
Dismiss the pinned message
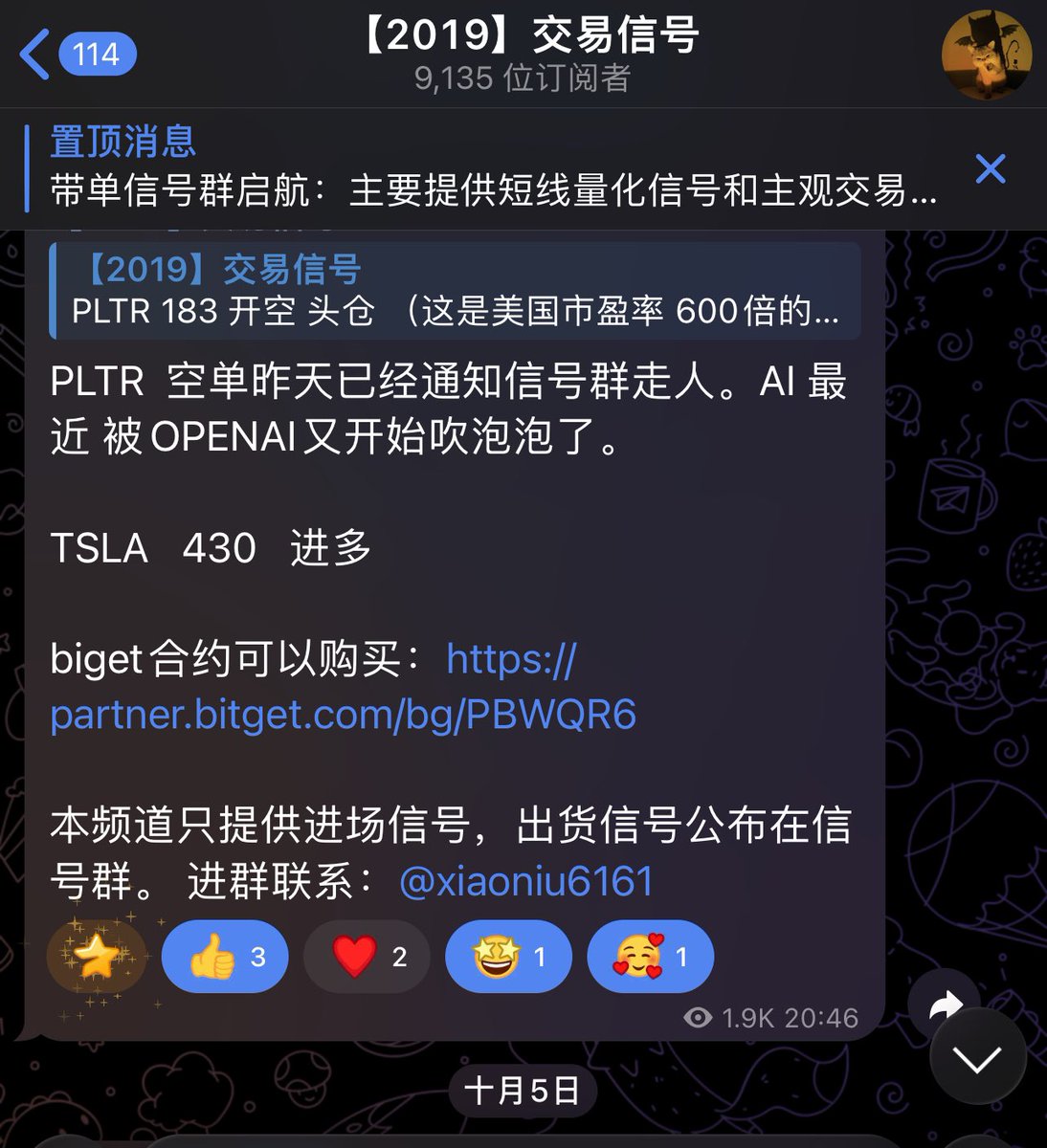click(x=990, y=169)
